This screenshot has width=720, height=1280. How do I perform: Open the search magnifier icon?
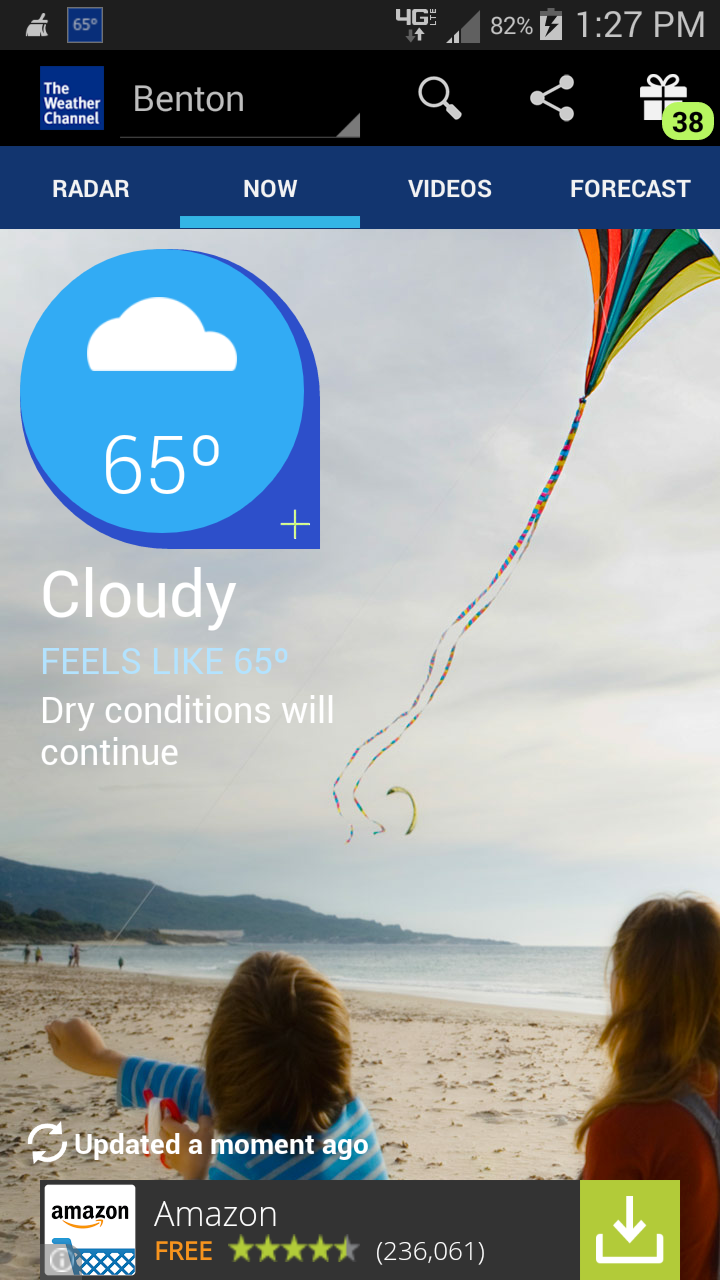439,98
